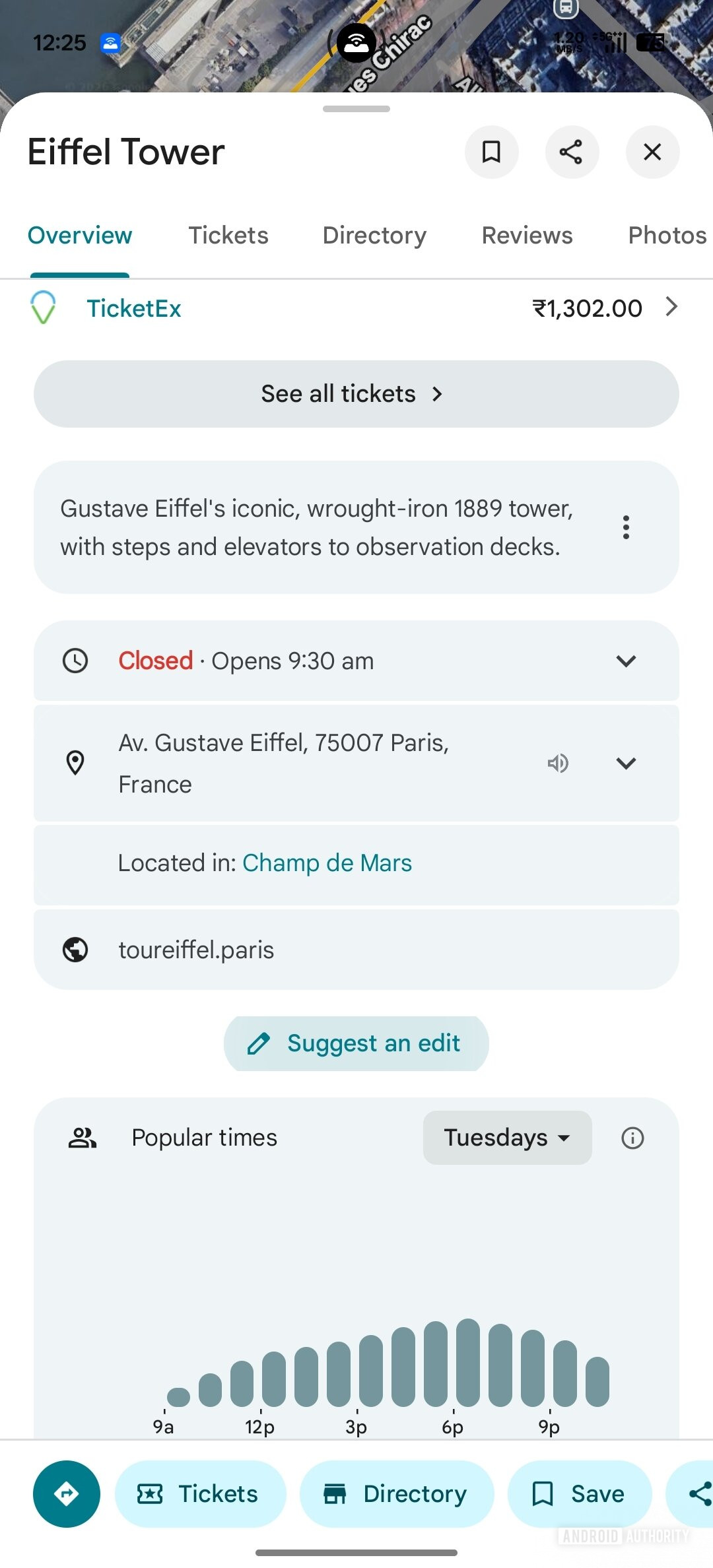Image resolution: width=713 pixels, height=1568 pixels.
Task: Choose Suggest an edit
Action: click(356, 1043)
